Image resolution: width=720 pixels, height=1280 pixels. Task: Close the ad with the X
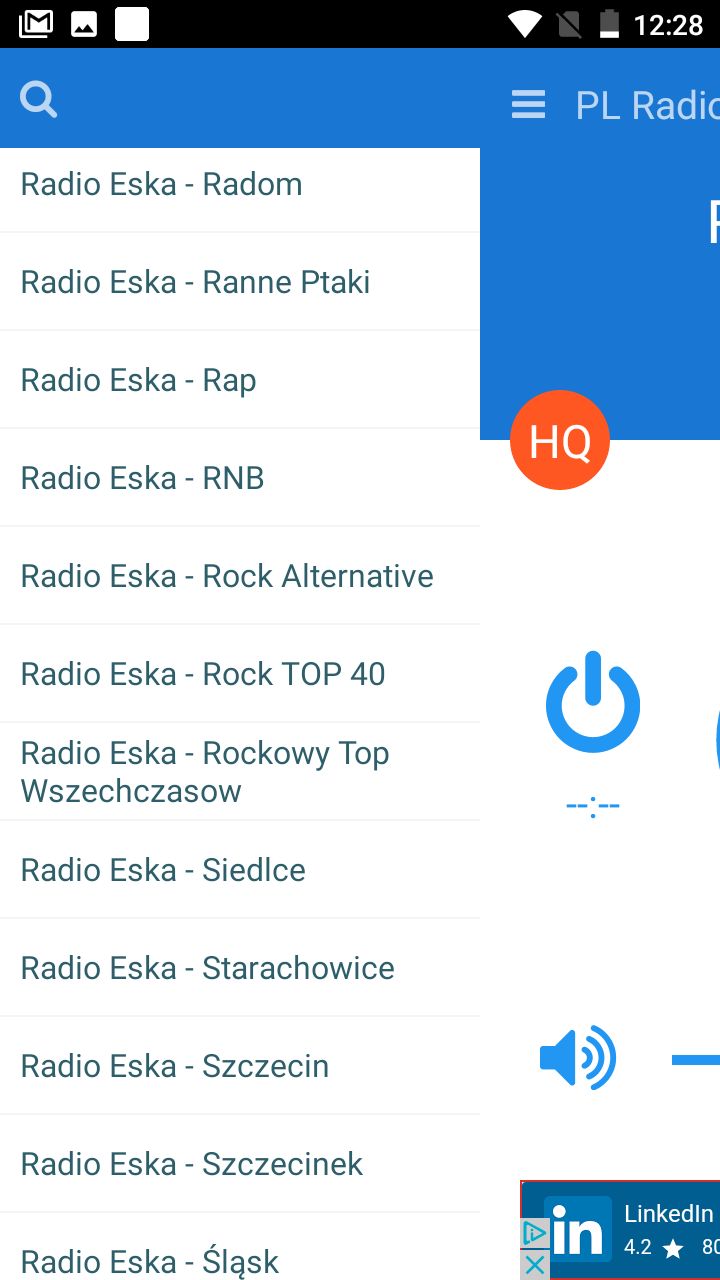click(x=535, y=1265)
